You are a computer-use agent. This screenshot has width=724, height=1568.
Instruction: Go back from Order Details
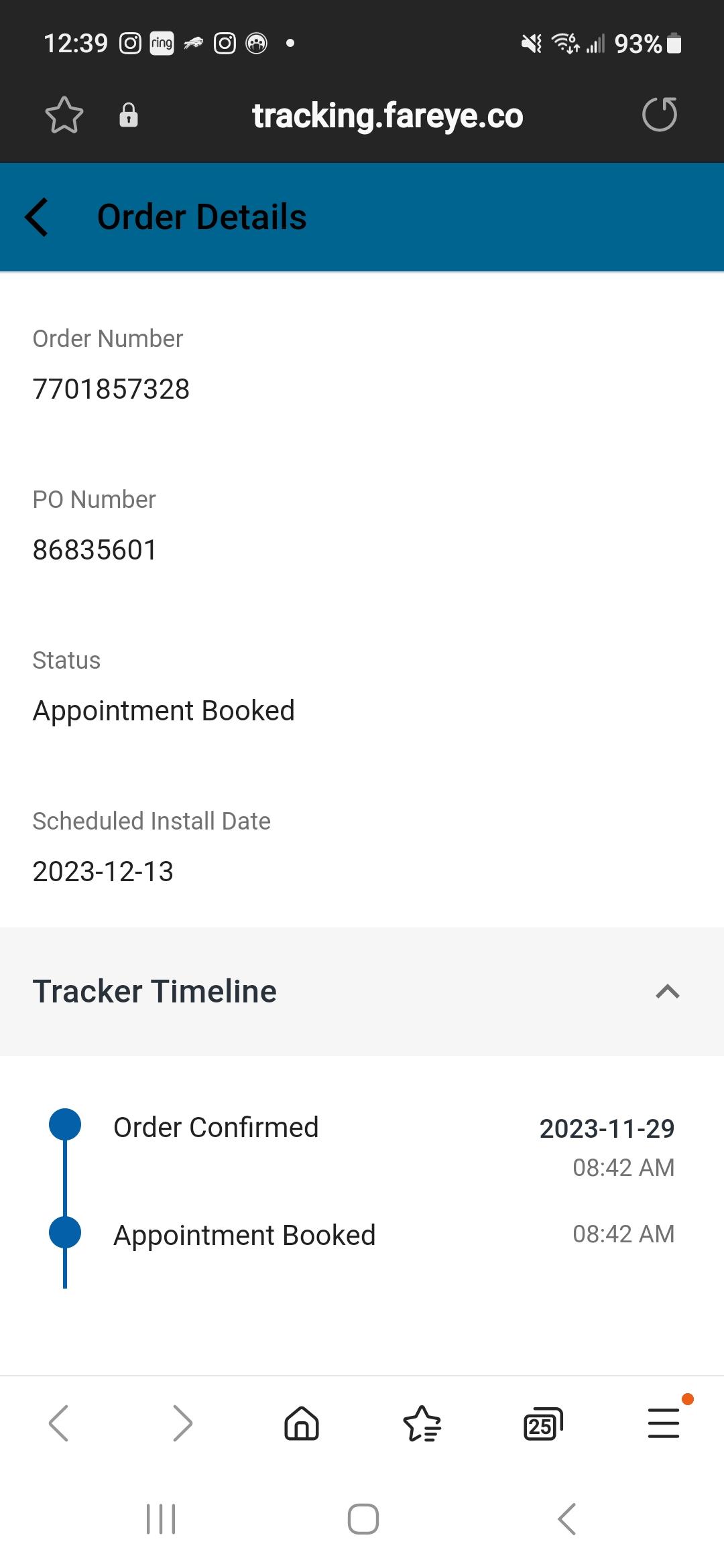click(38, 217)
